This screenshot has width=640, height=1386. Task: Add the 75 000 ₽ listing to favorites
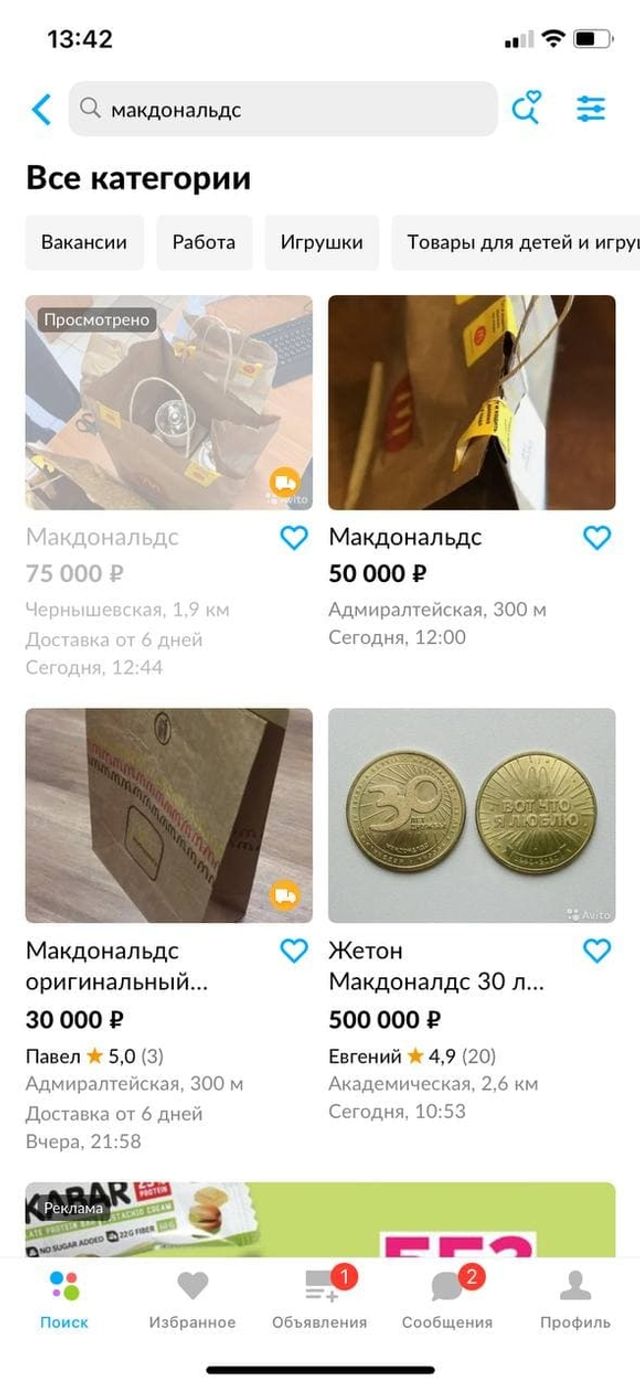294,538
